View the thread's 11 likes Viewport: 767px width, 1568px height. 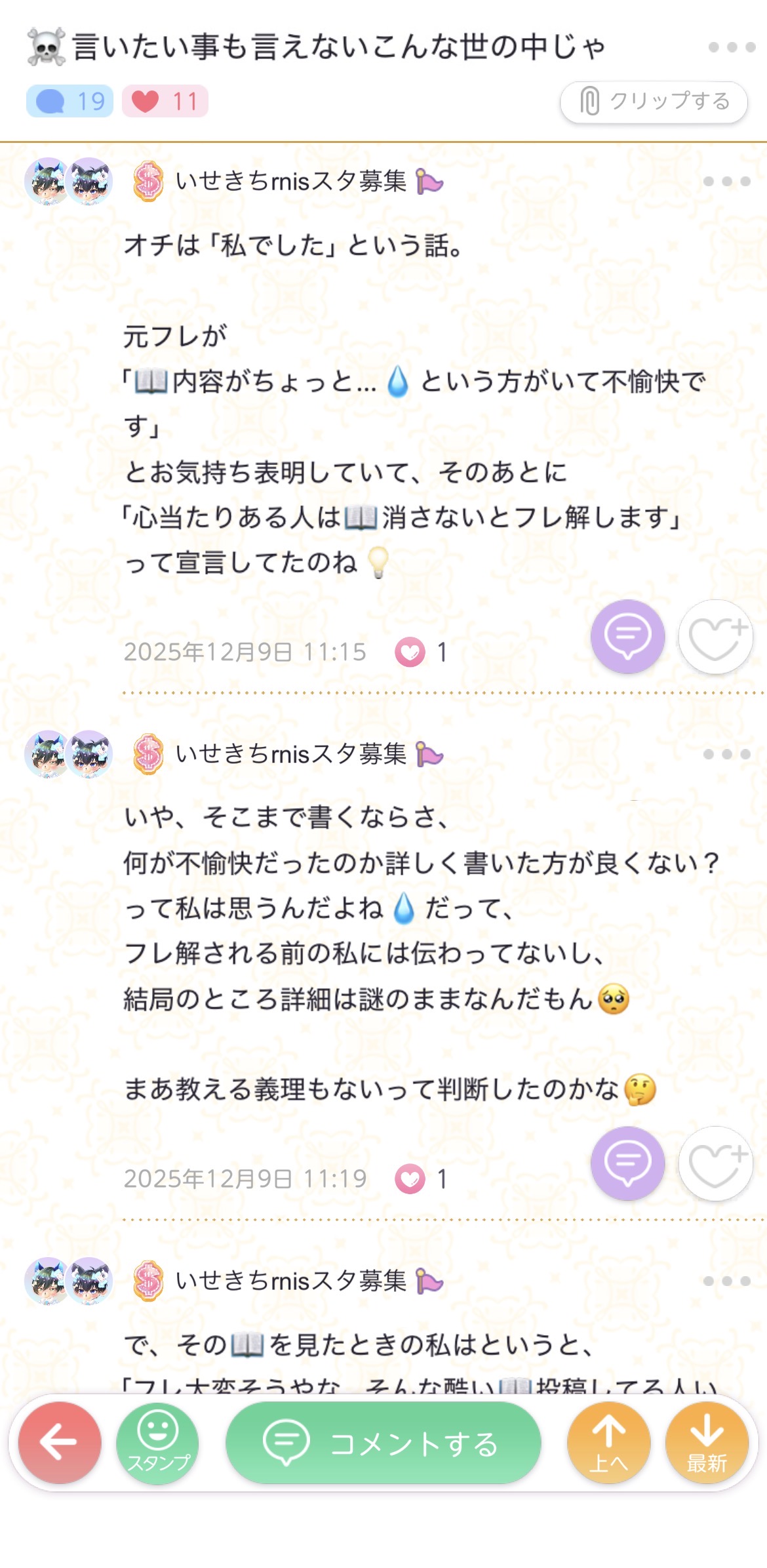(165, 102)
